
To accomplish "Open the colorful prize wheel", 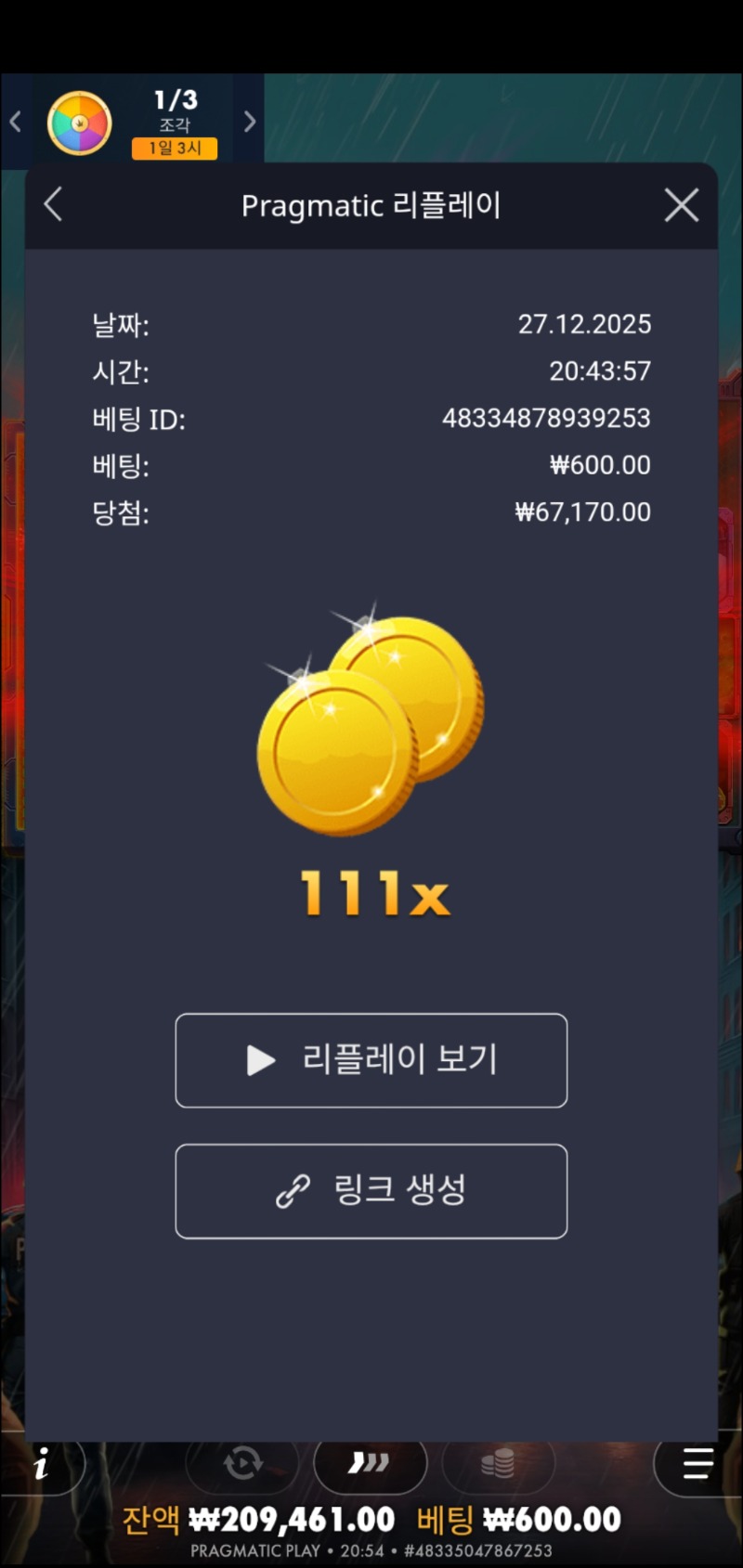I will [x=80, y=123].
